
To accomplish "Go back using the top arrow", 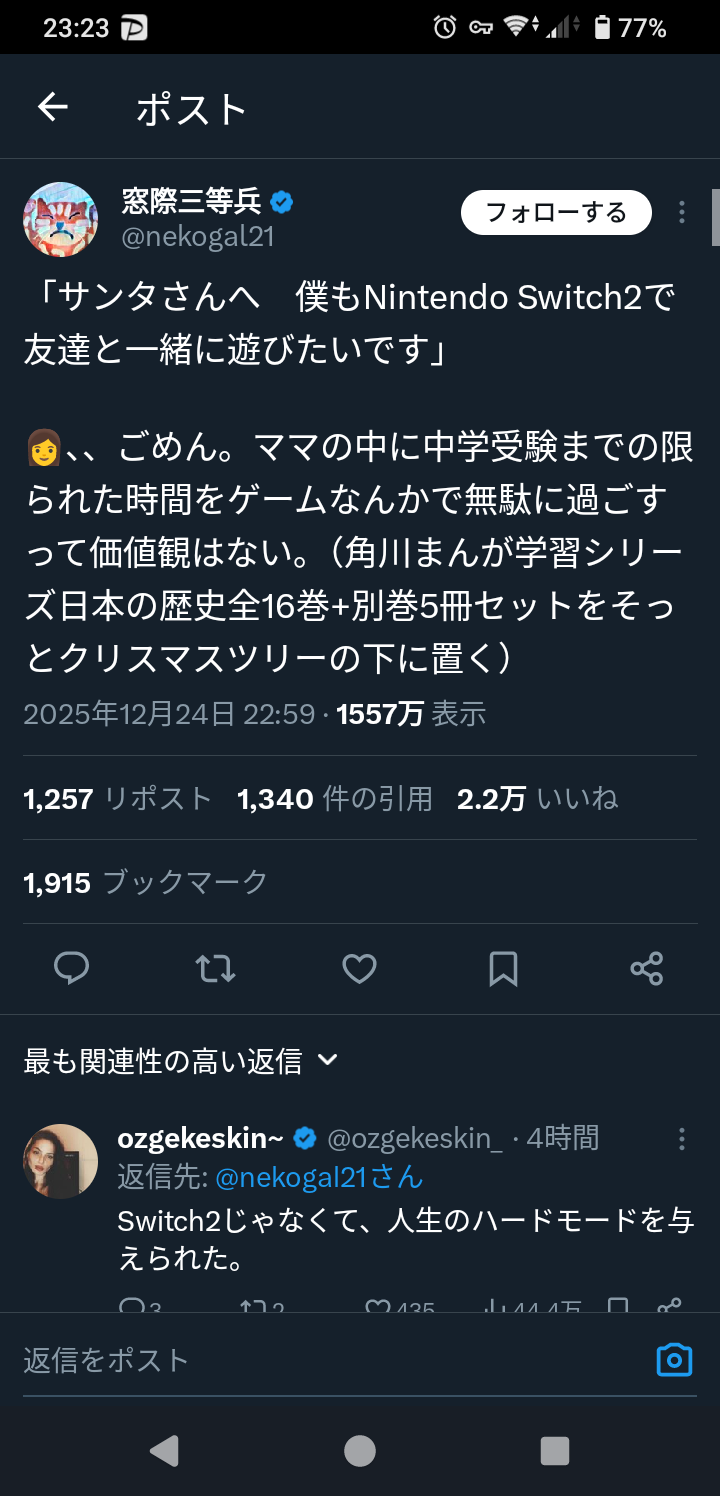I will pos(53,107).
